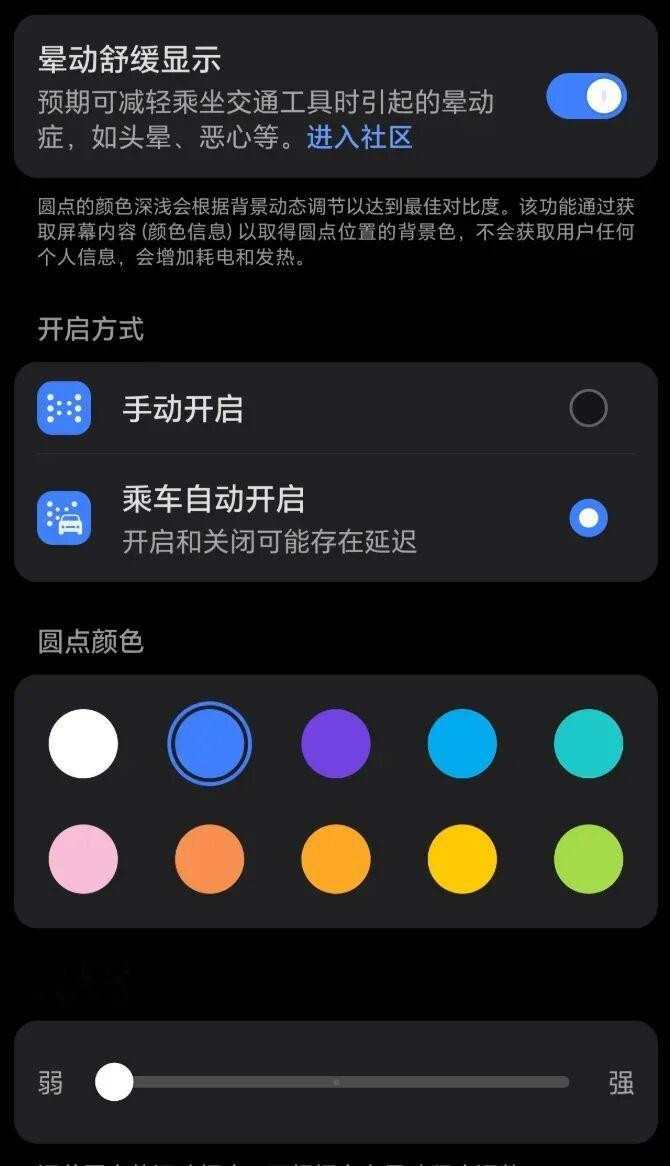Select 乘车自动开启 option
This screenshot has width=670, height=1166.
tap(587, 518)
